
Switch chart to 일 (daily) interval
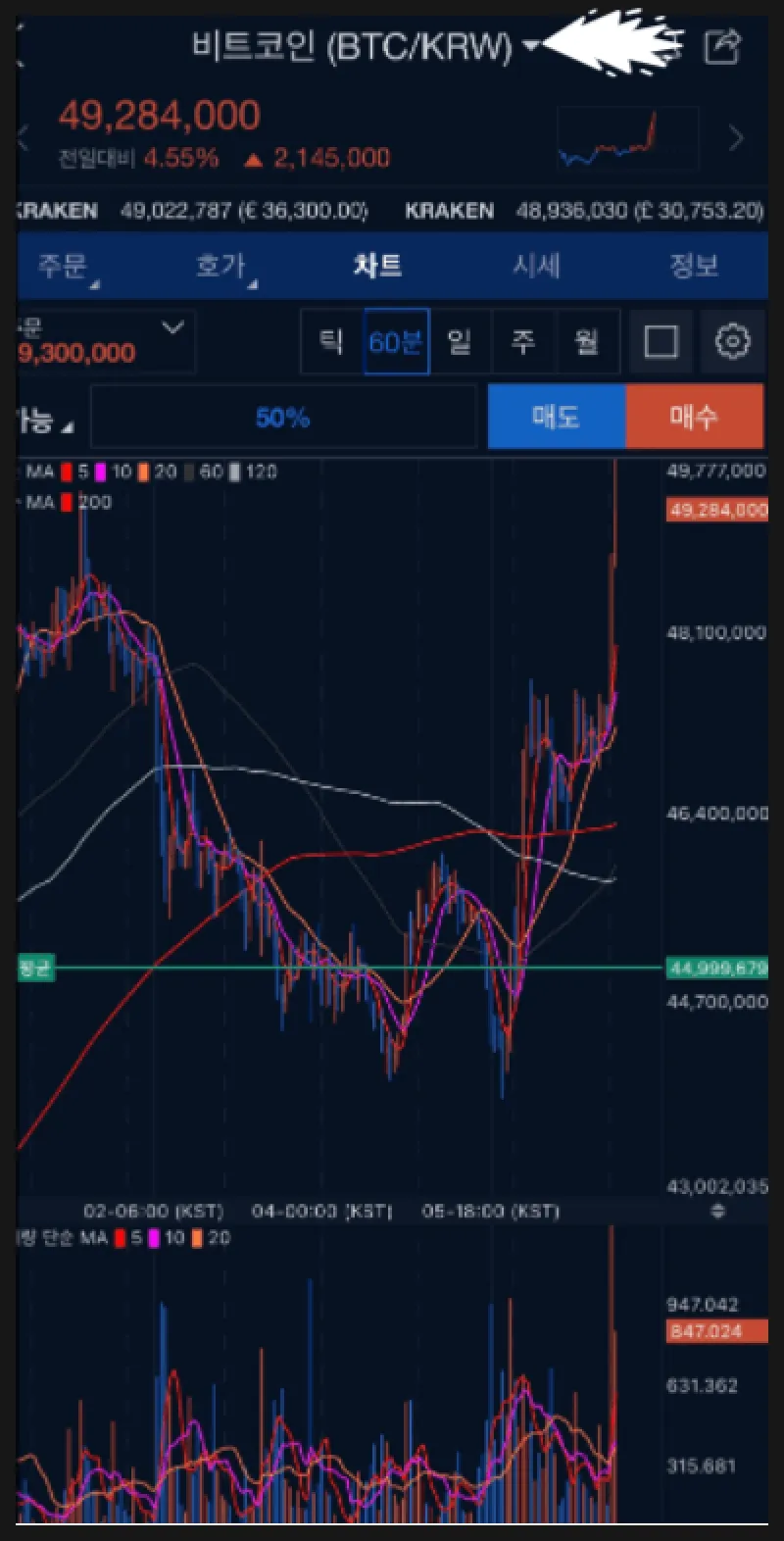click(460, 341)
